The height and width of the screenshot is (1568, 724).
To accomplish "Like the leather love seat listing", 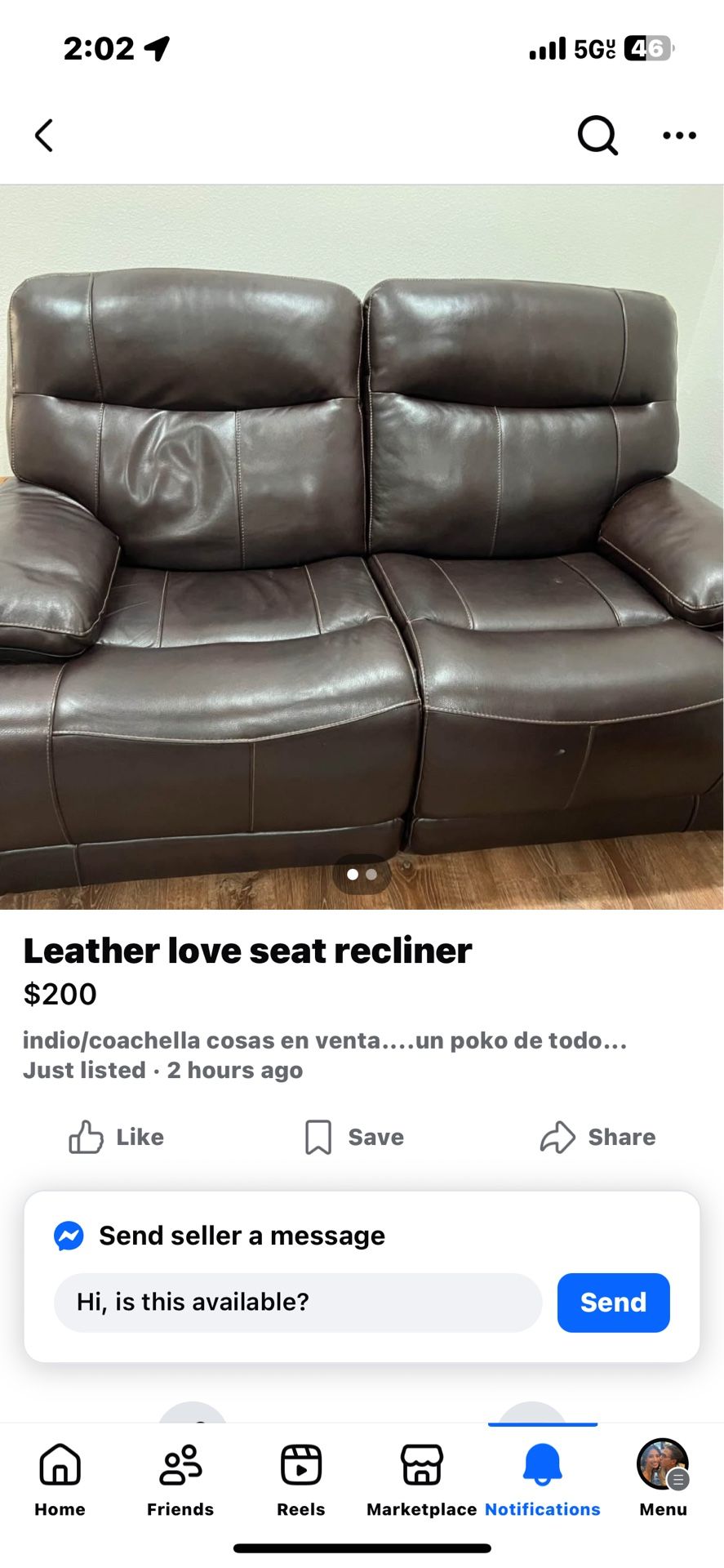I will pyautogui.click(x=116, y=1137).
